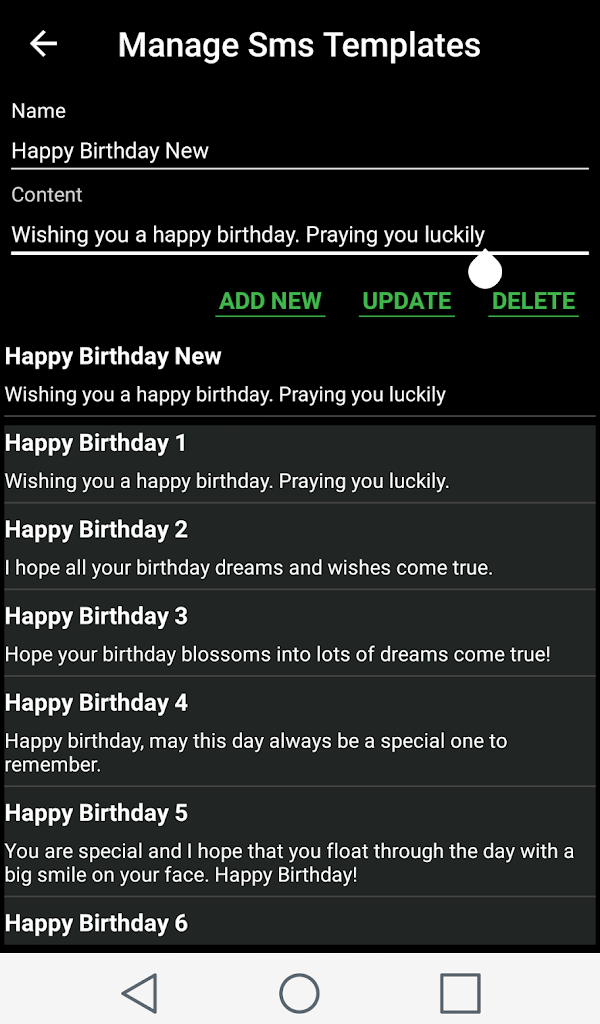Tap the system home button
Image resolution: width=600 pixels, height=1024 pixels.
pos(299,993)
